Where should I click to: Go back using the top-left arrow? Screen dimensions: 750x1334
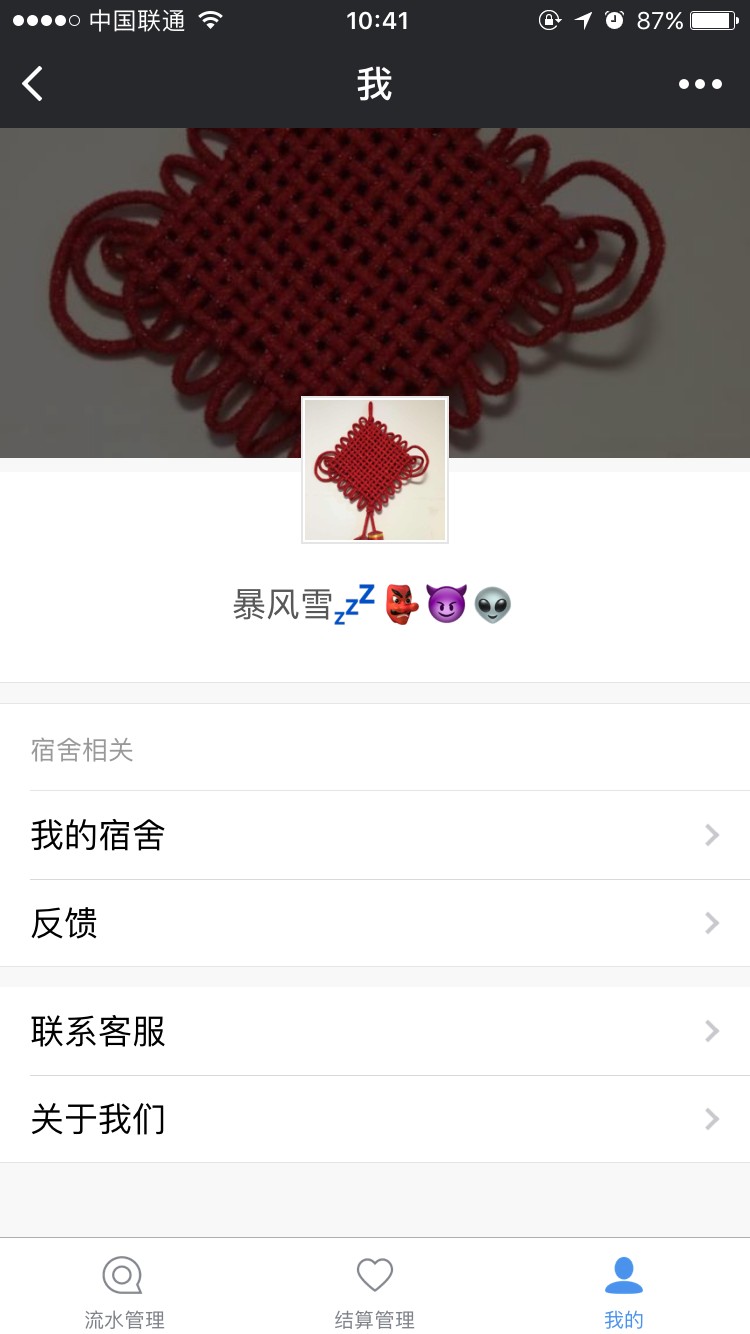click(x=33, y=84)
